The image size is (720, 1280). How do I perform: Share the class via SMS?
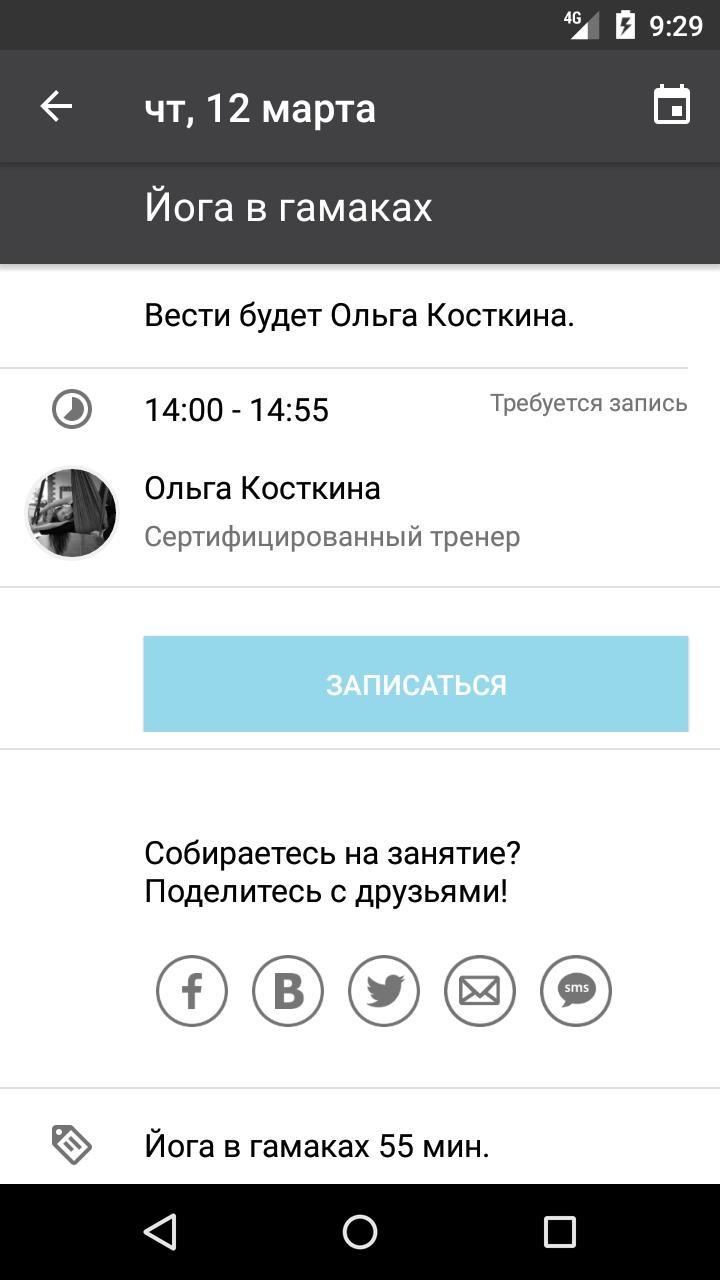(x=575, y=991)
